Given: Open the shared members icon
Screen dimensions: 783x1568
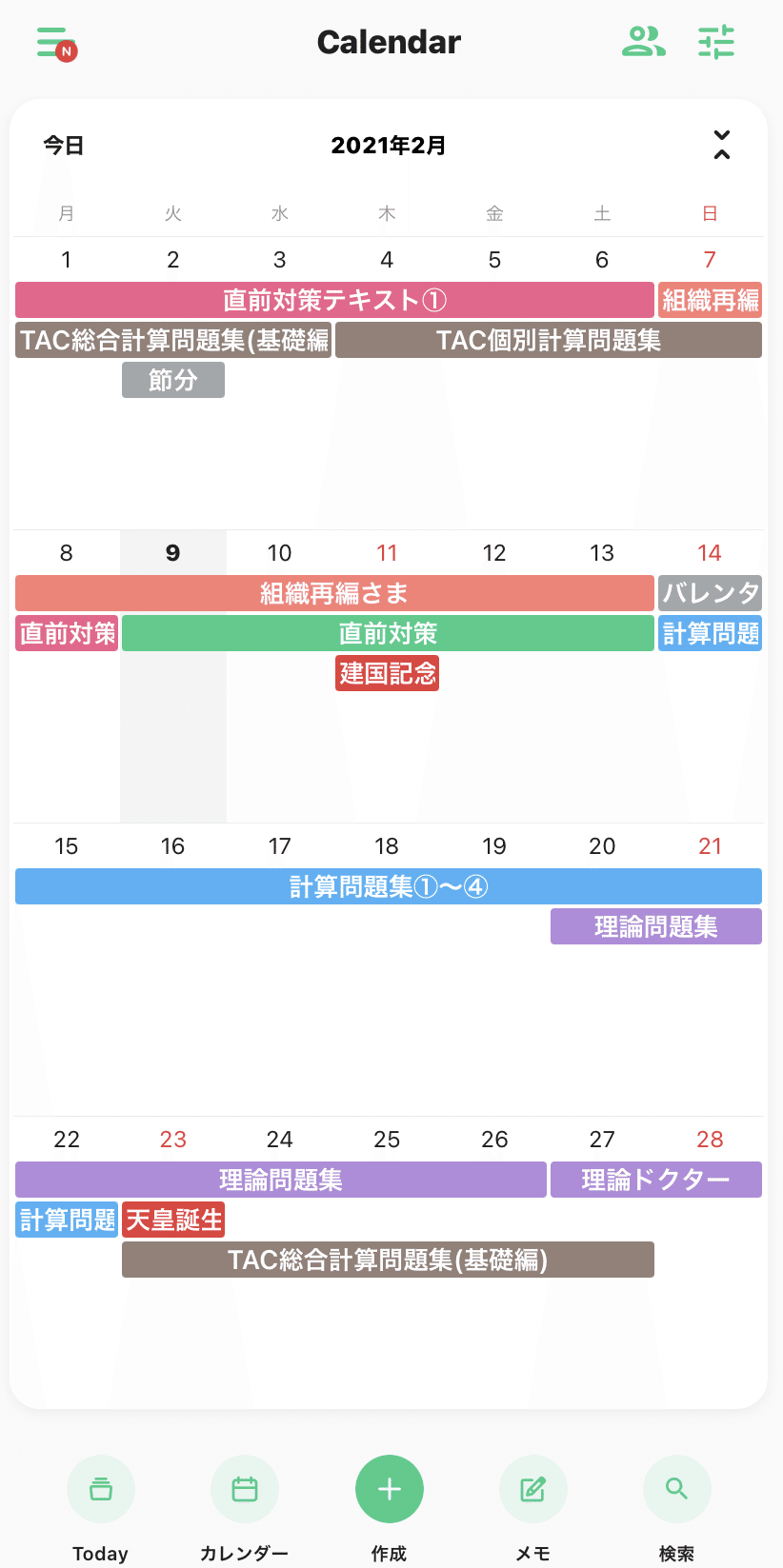Looking at the screenshot, I should coord(644,42).
